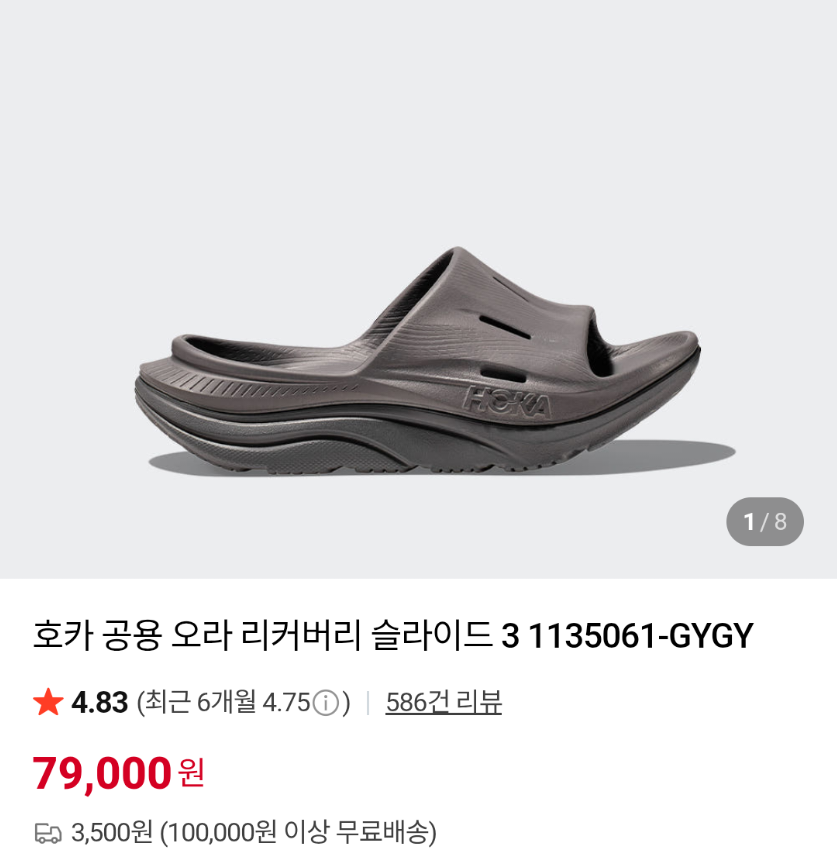The width and height of the screenshot is (837, 861).
Task: Tap the info icon beside 최근 6개월 4.75
Action: 326,703
